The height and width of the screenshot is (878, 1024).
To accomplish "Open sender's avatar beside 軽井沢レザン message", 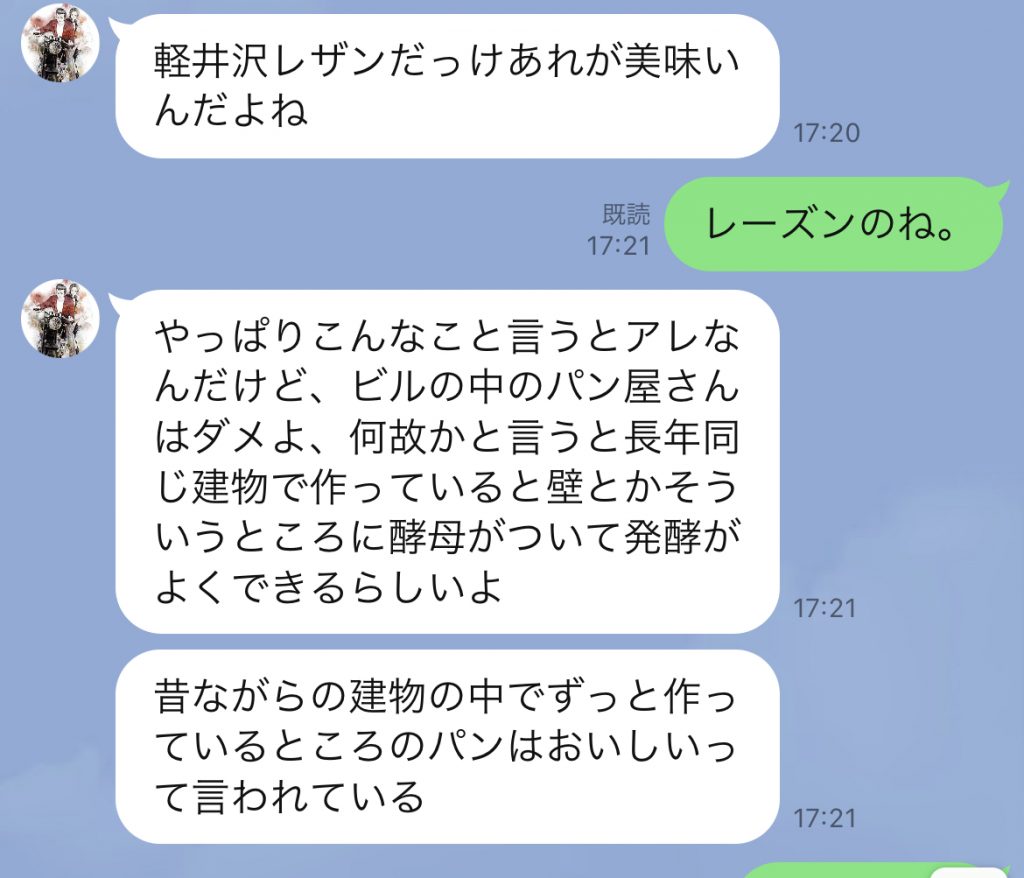I will click(60, 42).
